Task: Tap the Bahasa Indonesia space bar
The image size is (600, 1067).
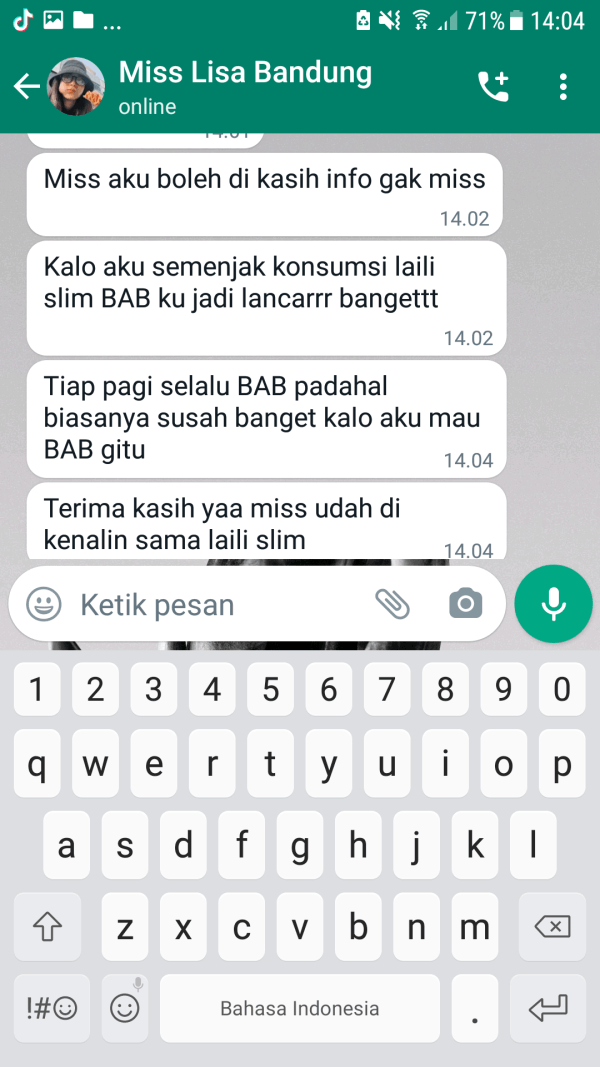Action: tap(300, 1008)
